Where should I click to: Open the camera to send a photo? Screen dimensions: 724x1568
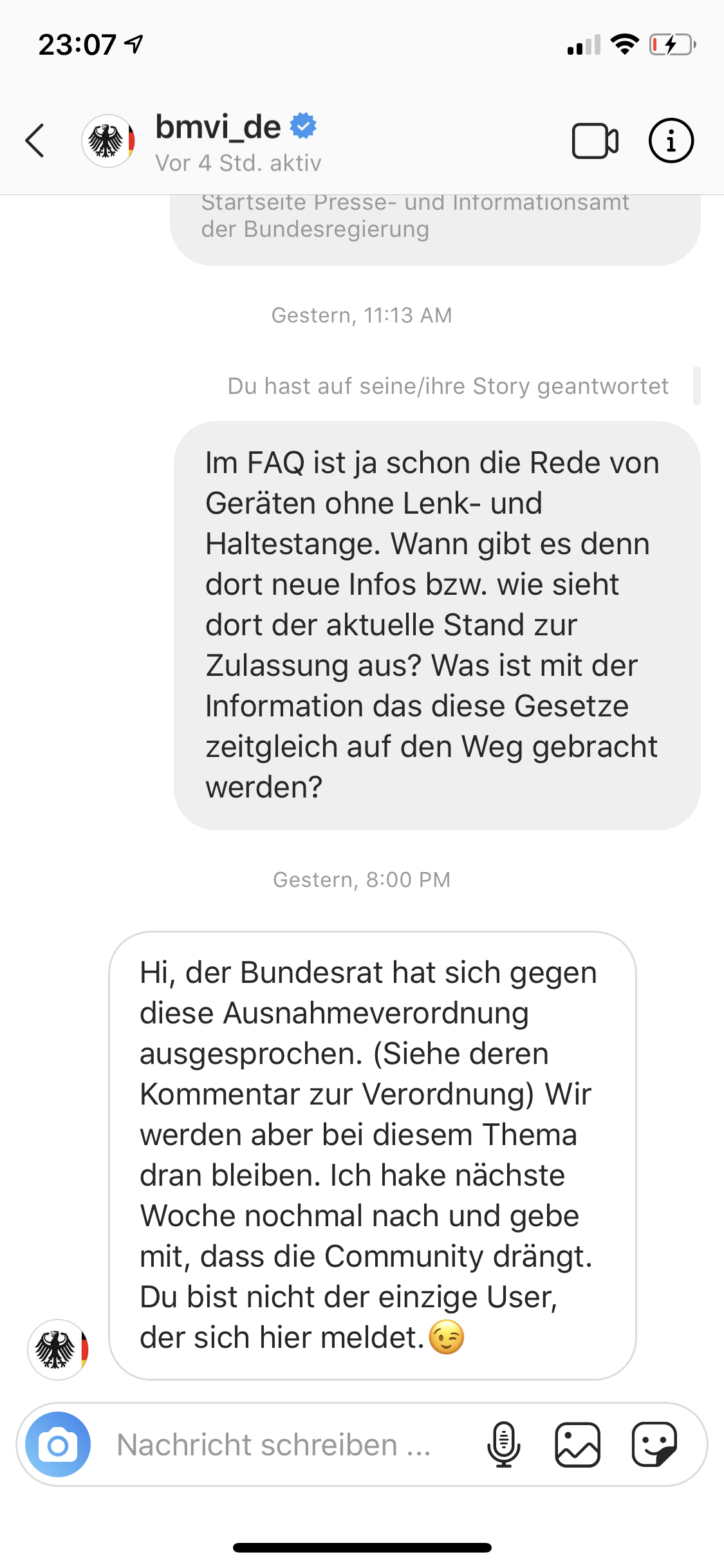58,1444
